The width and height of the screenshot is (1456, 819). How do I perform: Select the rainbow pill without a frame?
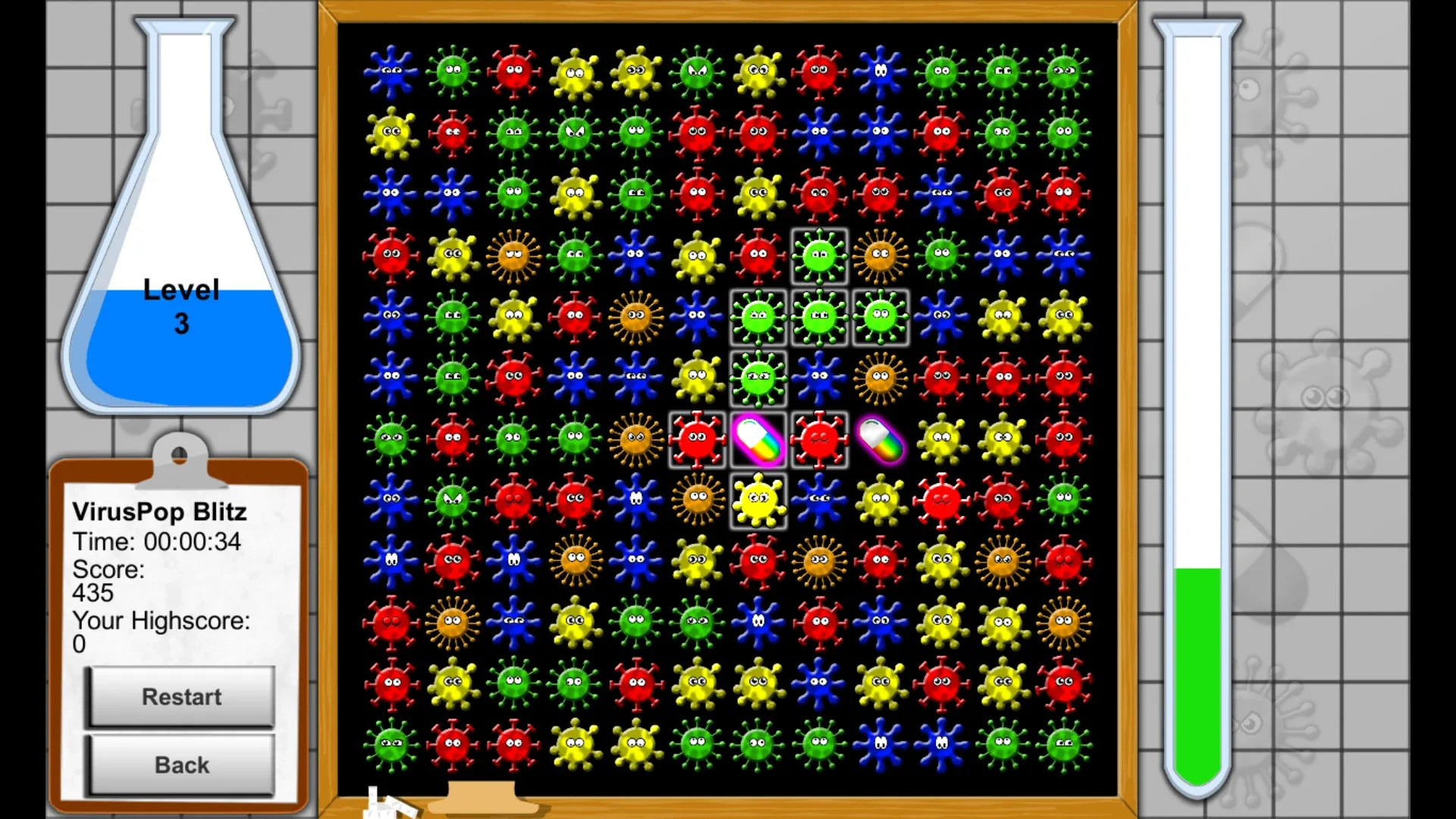(x=880, y=439)
